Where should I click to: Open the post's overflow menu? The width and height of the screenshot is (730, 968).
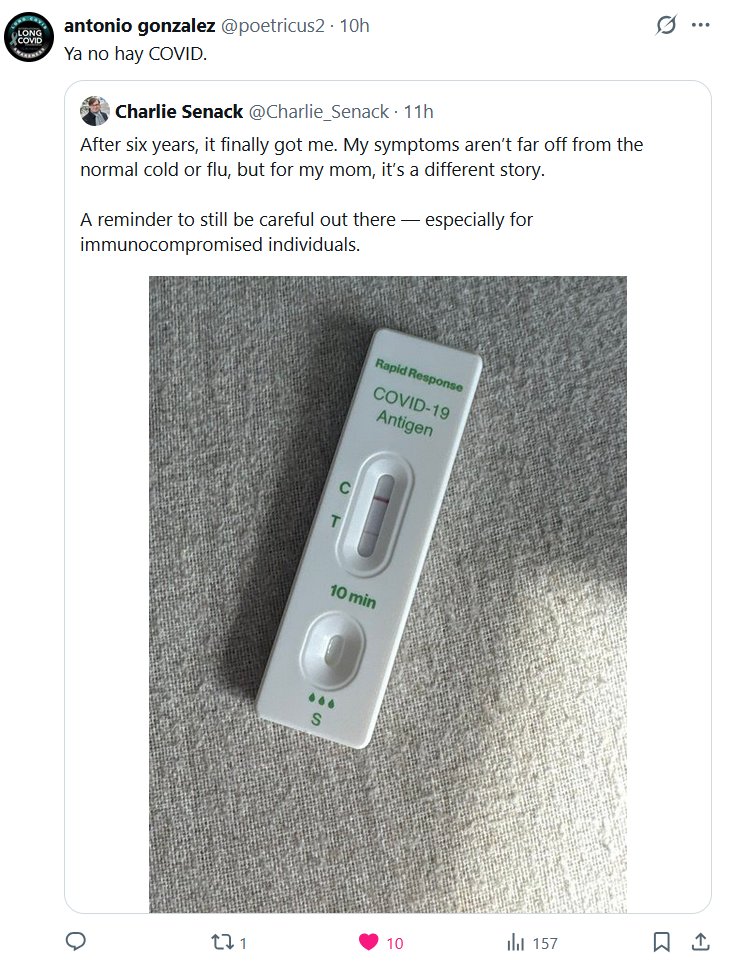click(x=702, y=26)
